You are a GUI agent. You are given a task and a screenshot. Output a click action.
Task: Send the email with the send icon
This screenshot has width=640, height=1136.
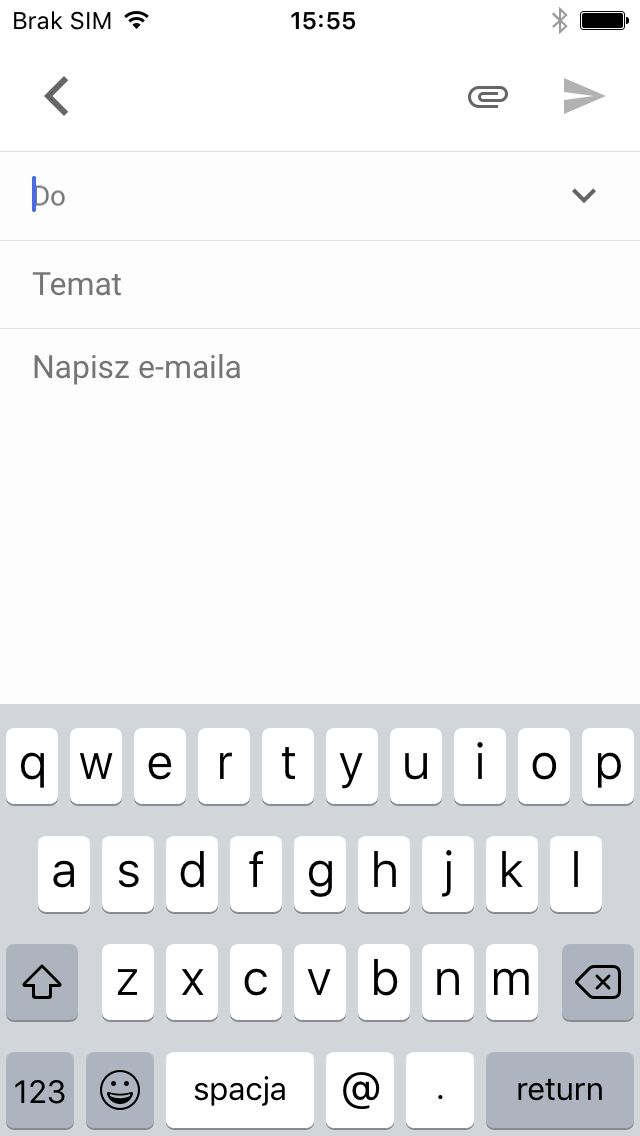(584, 96)
